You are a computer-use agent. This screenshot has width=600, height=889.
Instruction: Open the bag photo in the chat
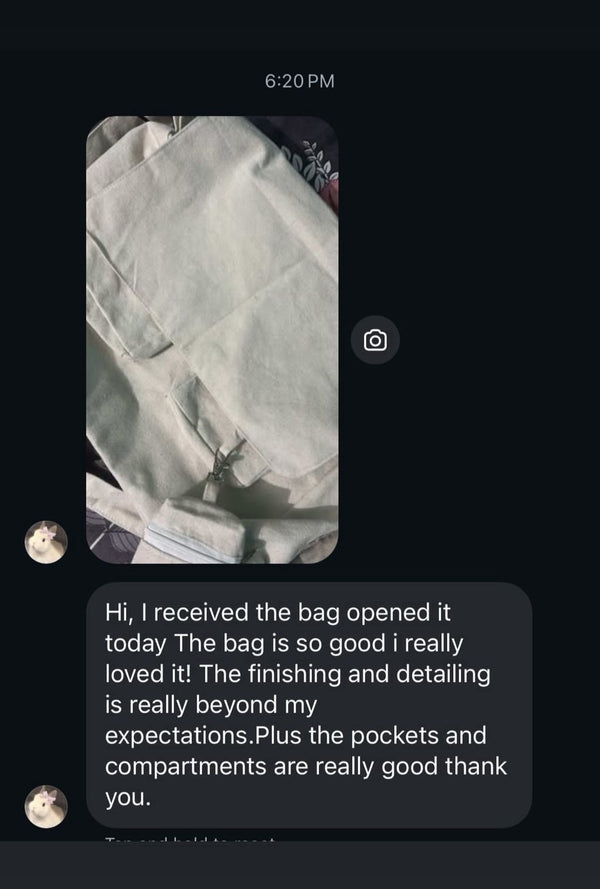(212, 339)
